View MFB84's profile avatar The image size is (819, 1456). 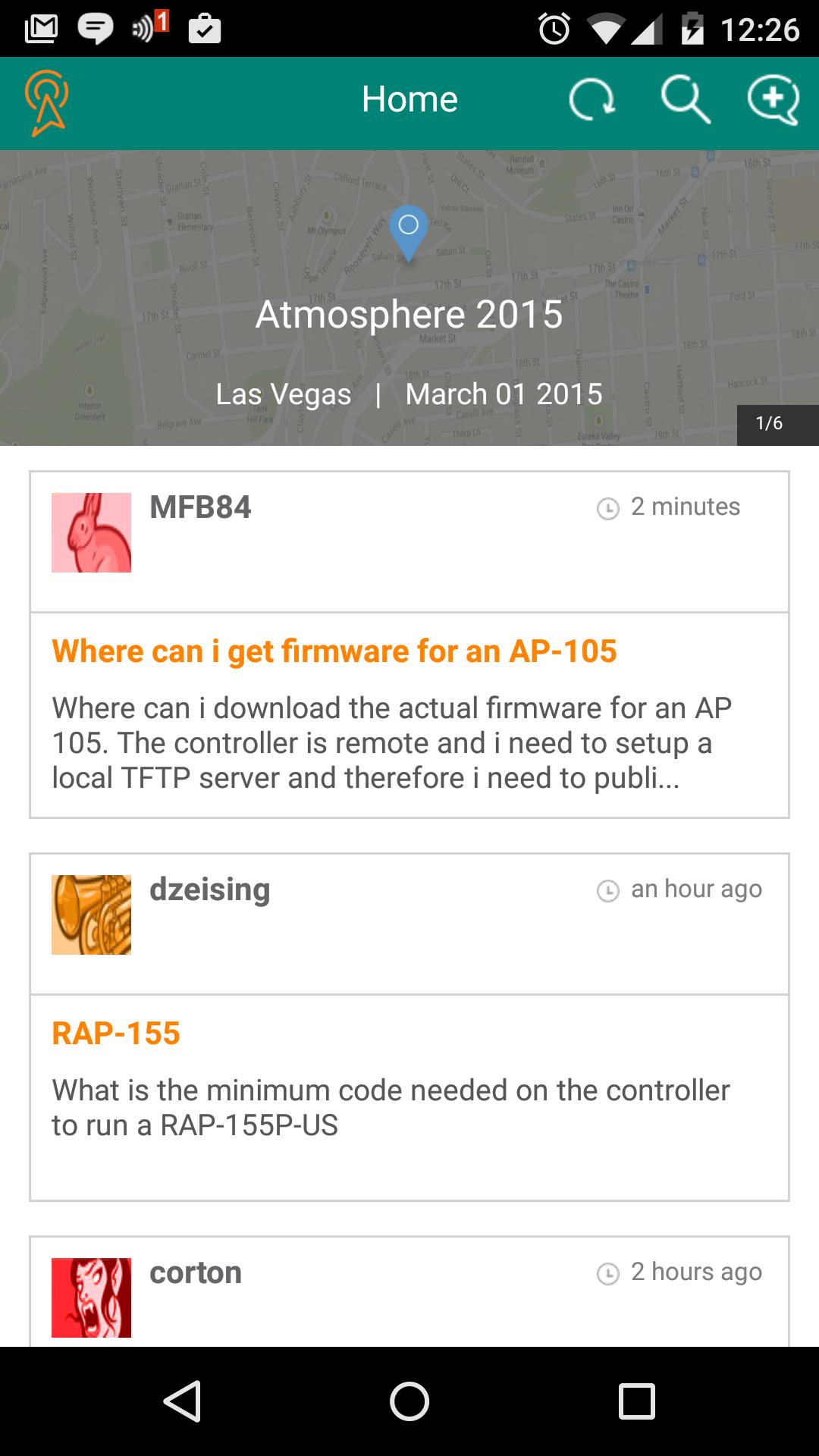pyautogui.click(x=91, y=532)
